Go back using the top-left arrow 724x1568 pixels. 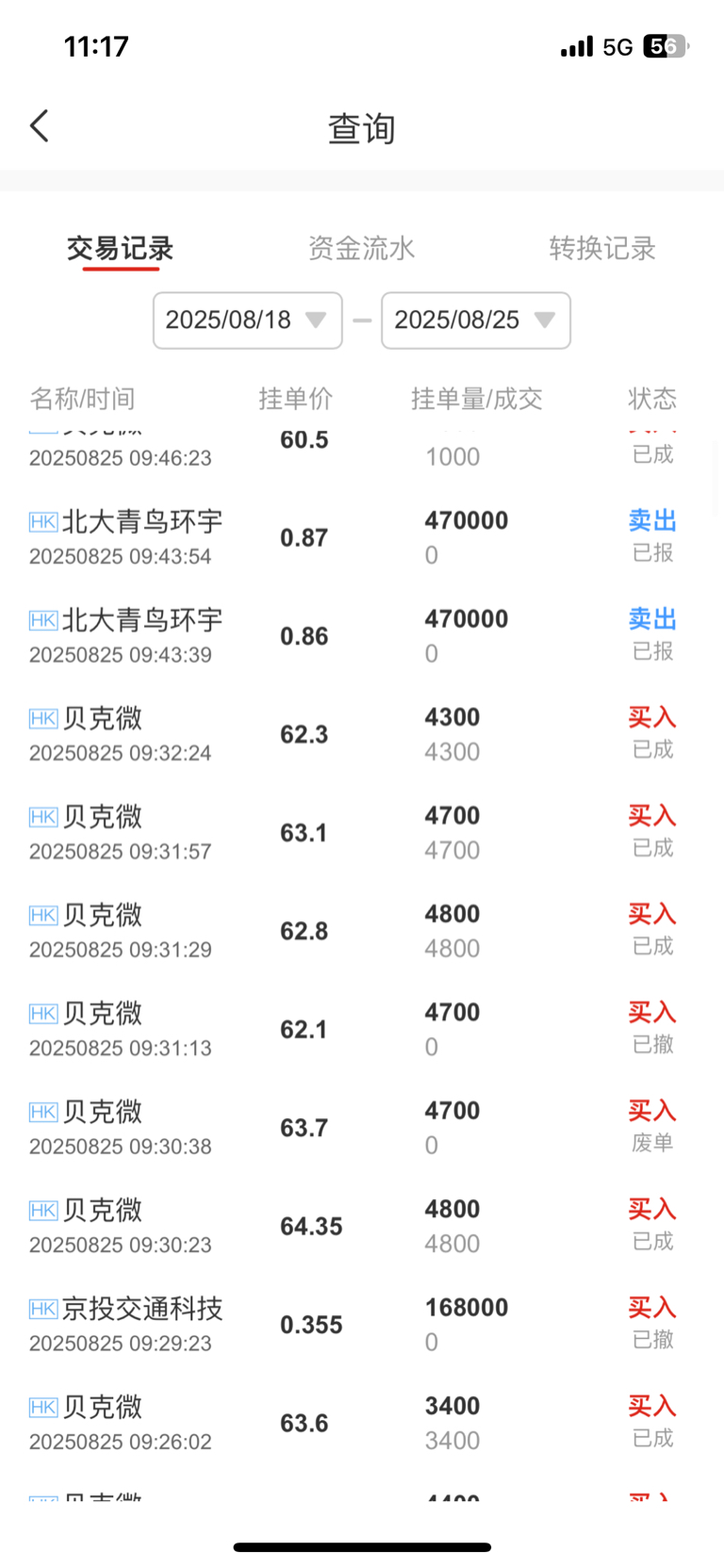(x=40, y=125)
